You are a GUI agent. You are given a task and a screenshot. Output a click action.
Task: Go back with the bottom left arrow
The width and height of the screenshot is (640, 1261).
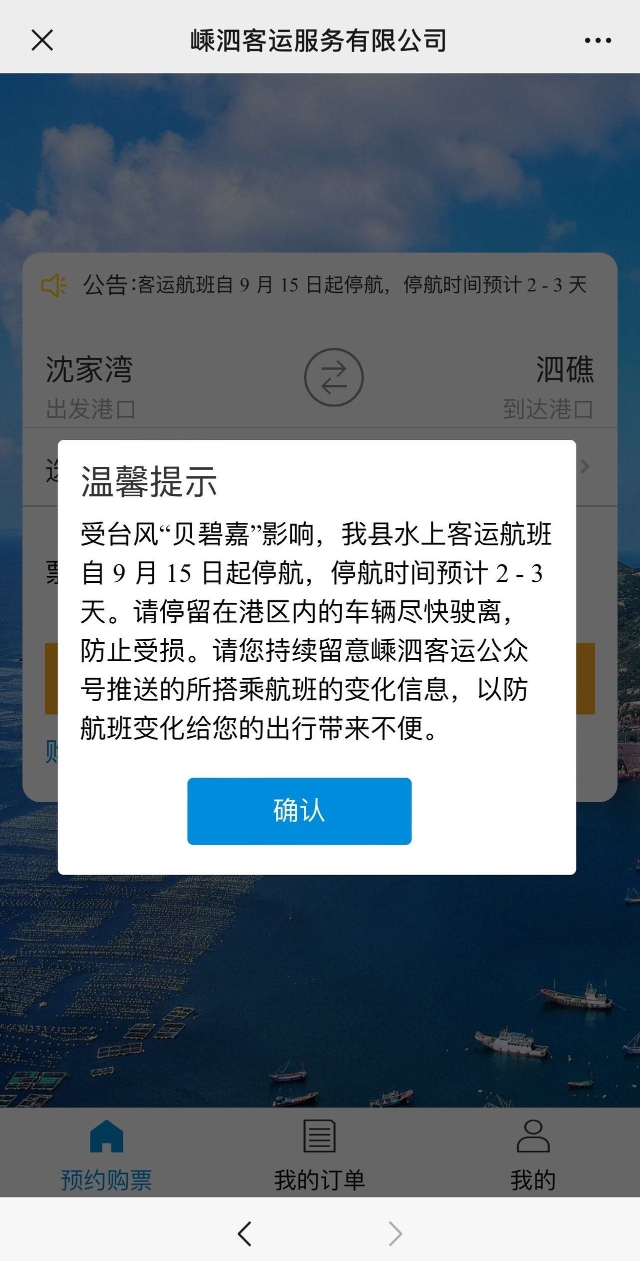(x=245, y=1234)
